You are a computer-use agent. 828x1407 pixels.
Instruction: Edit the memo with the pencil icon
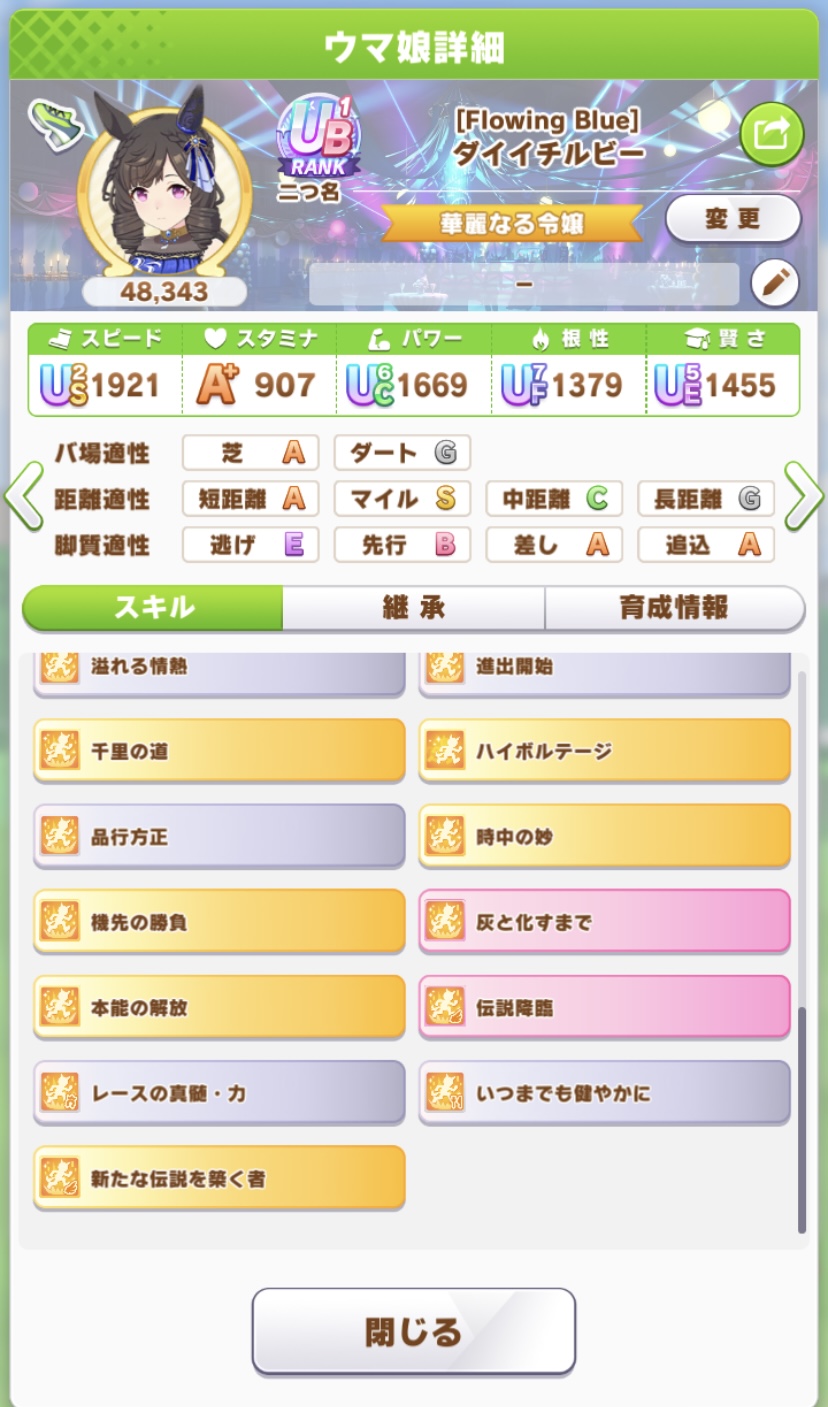click(x=774, y=284)
